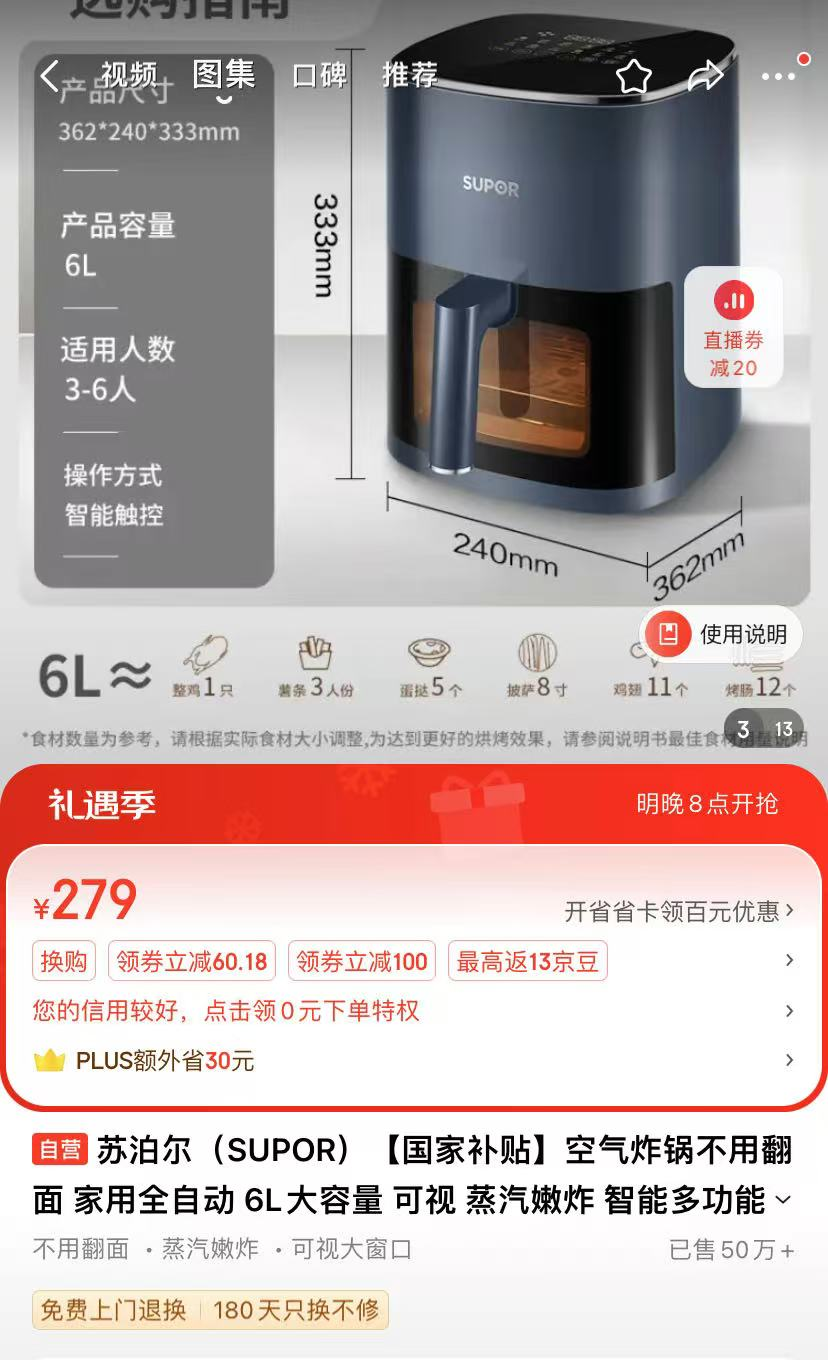This screenshot has width=828, height=1360.
Task: Open 开省省卡领百元优惠 offer
Action: click(679, 911)
